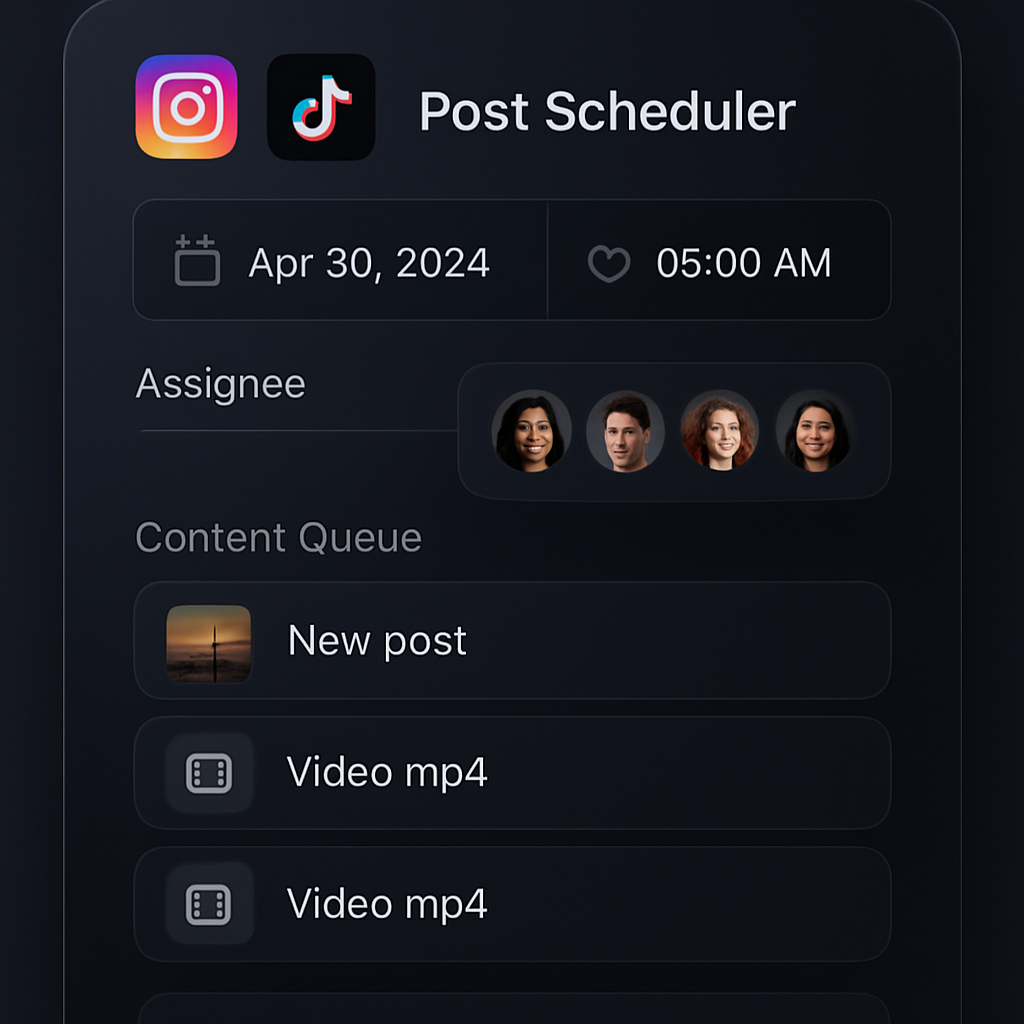Screen dimensions: 1024x1024
Task: Pick the assignee with red curly hair
Action: click(x=720, y=431)
